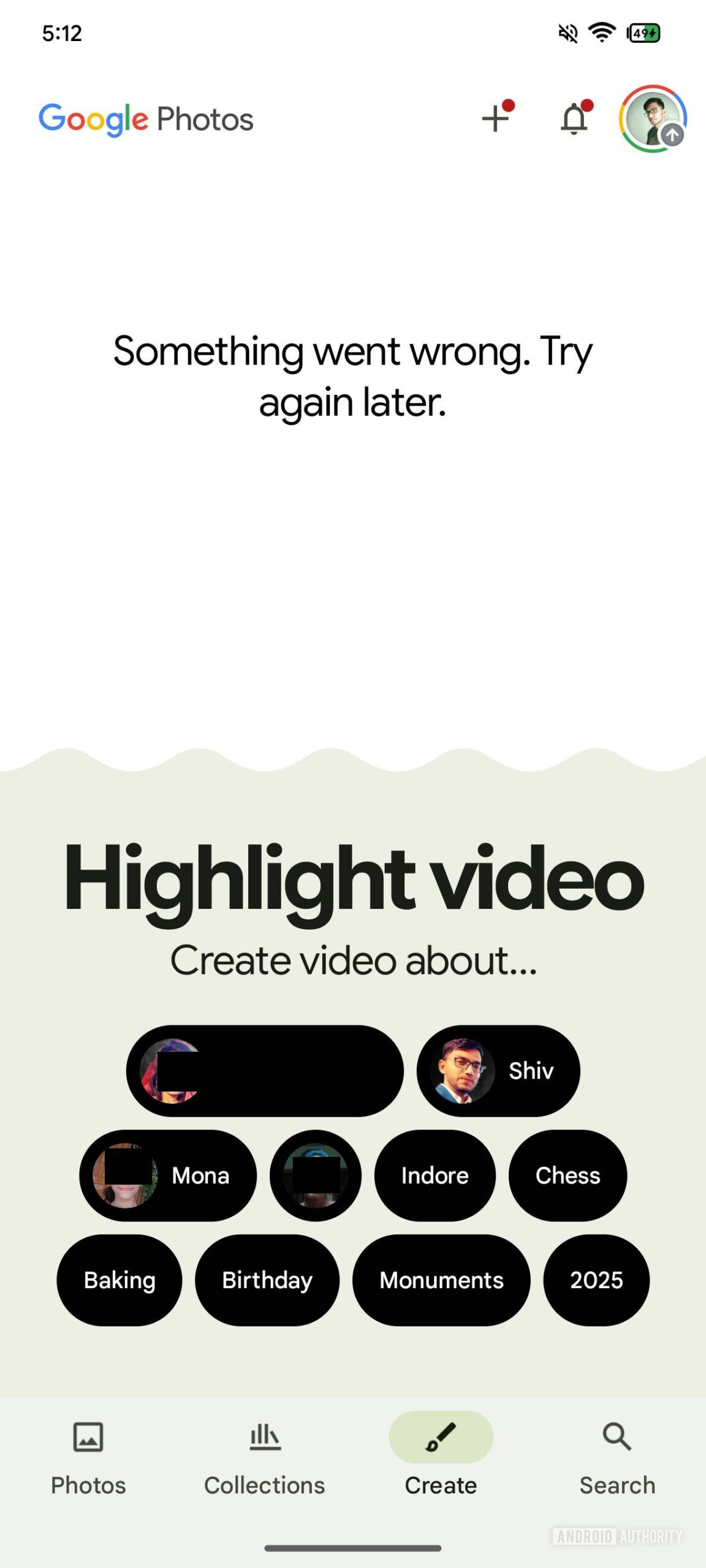
Task: Open the account profile picture
Action: [x=653, y=118]
